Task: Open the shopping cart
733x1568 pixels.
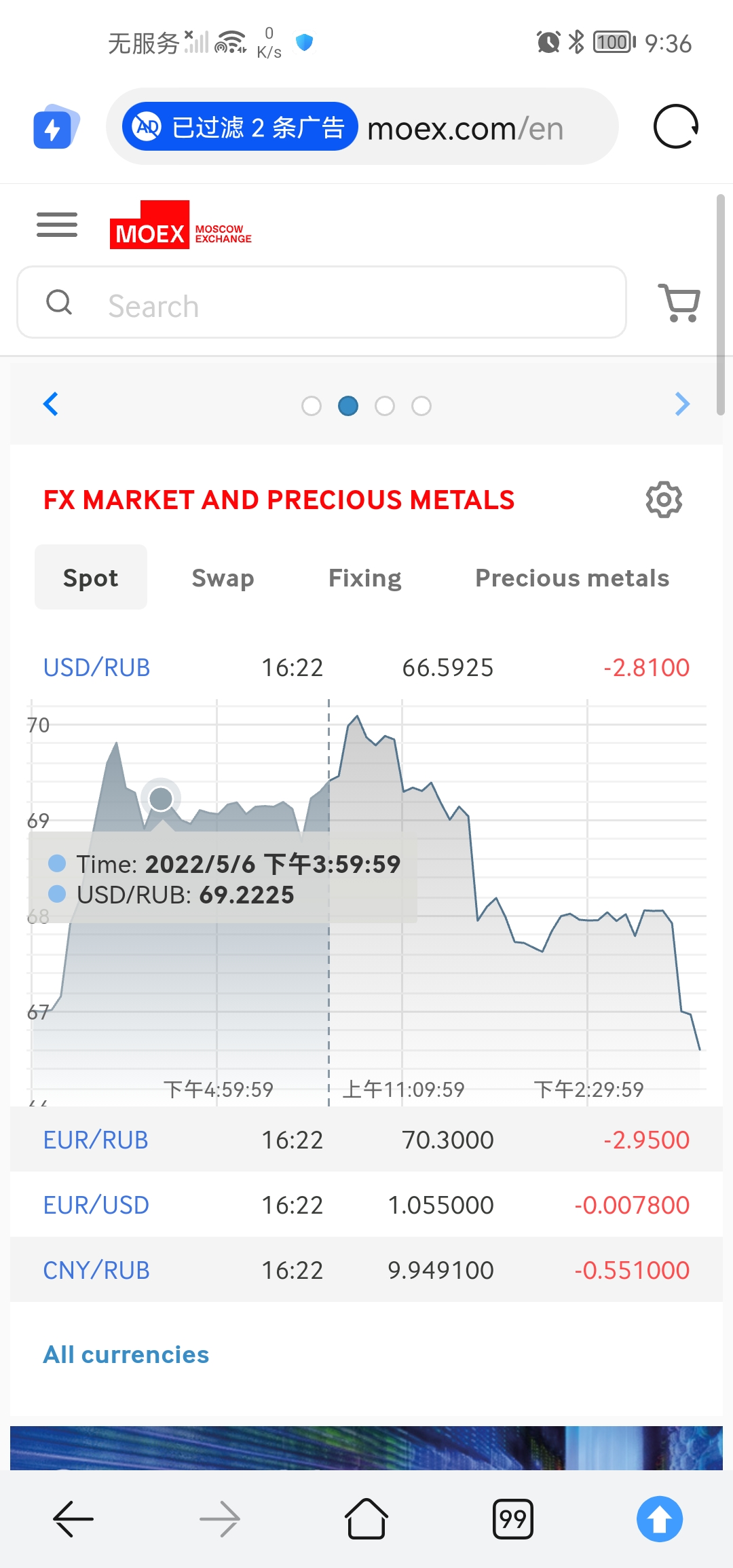Action: [679, 303]
